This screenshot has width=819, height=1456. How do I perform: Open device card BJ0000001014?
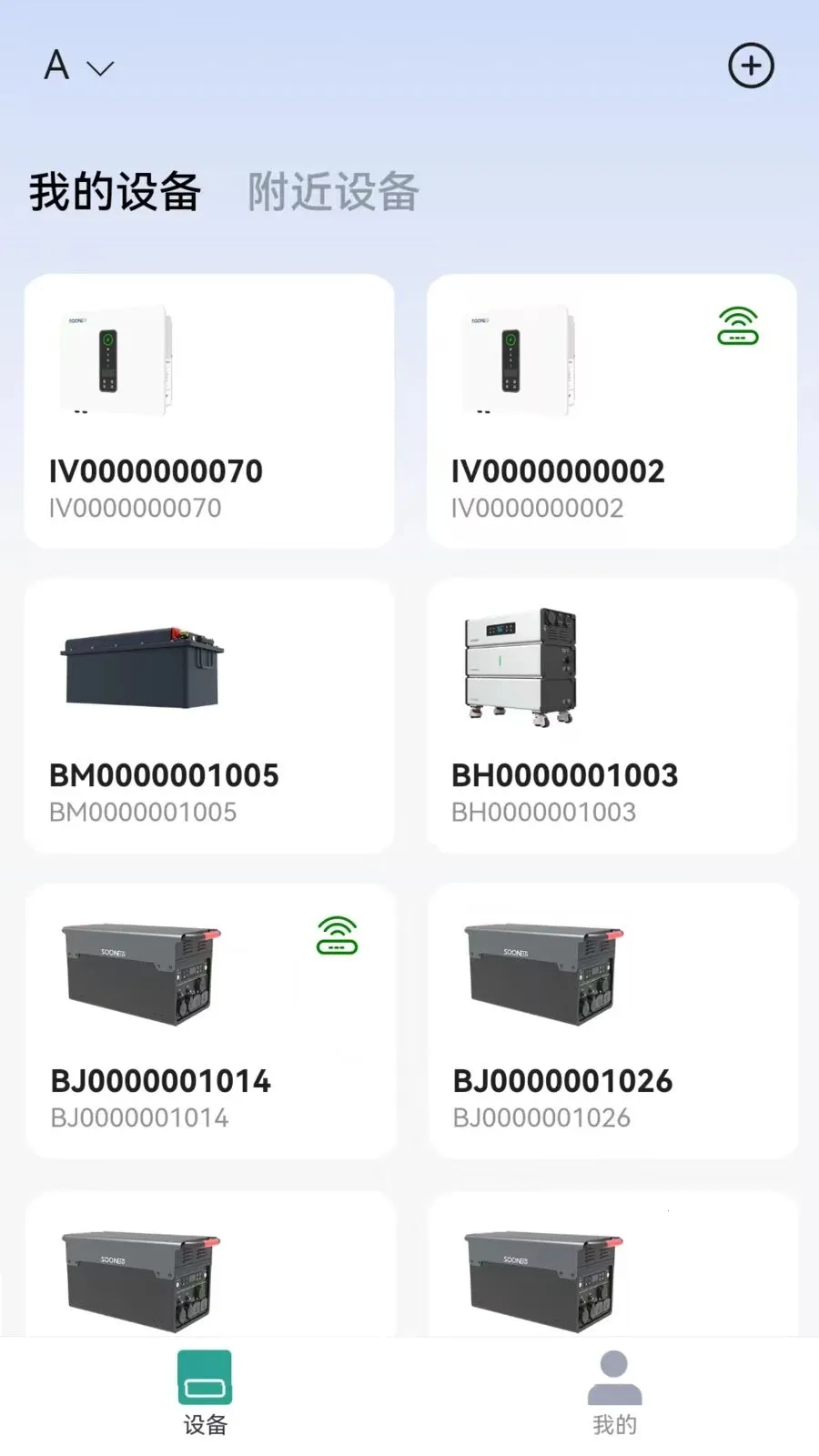coord(210,1021)
